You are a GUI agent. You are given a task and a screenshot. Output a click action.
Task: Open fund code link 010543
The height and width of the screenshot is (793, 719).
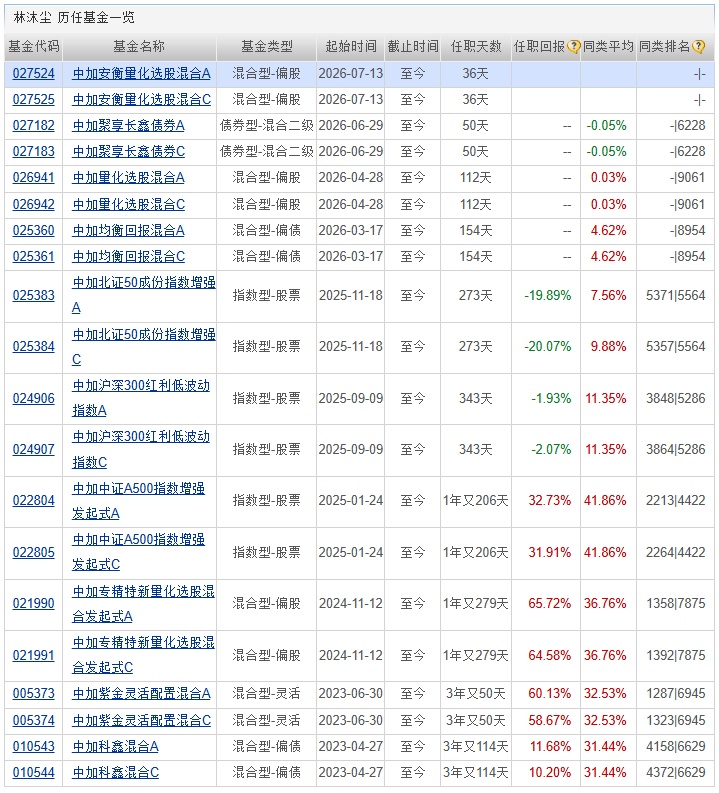(x=33, y=747)
